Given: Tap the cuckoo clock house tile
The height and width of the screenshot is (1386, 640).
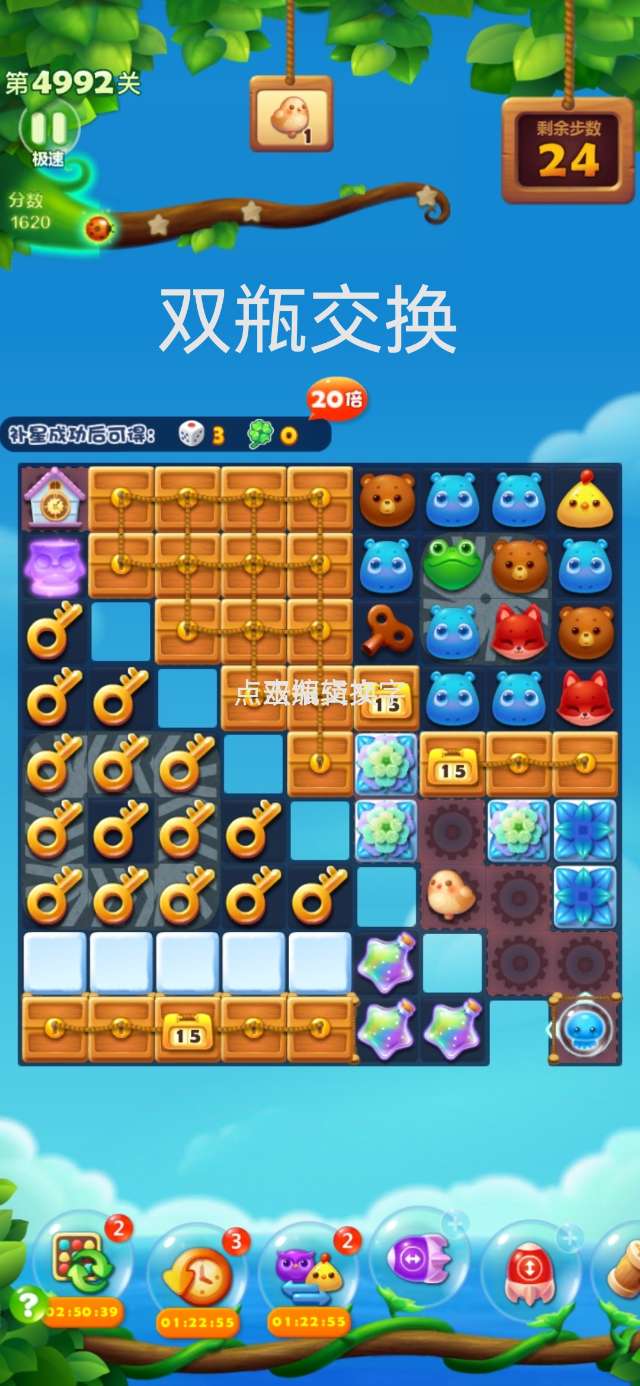Looking at the screenshot, I should pos(53,498).
